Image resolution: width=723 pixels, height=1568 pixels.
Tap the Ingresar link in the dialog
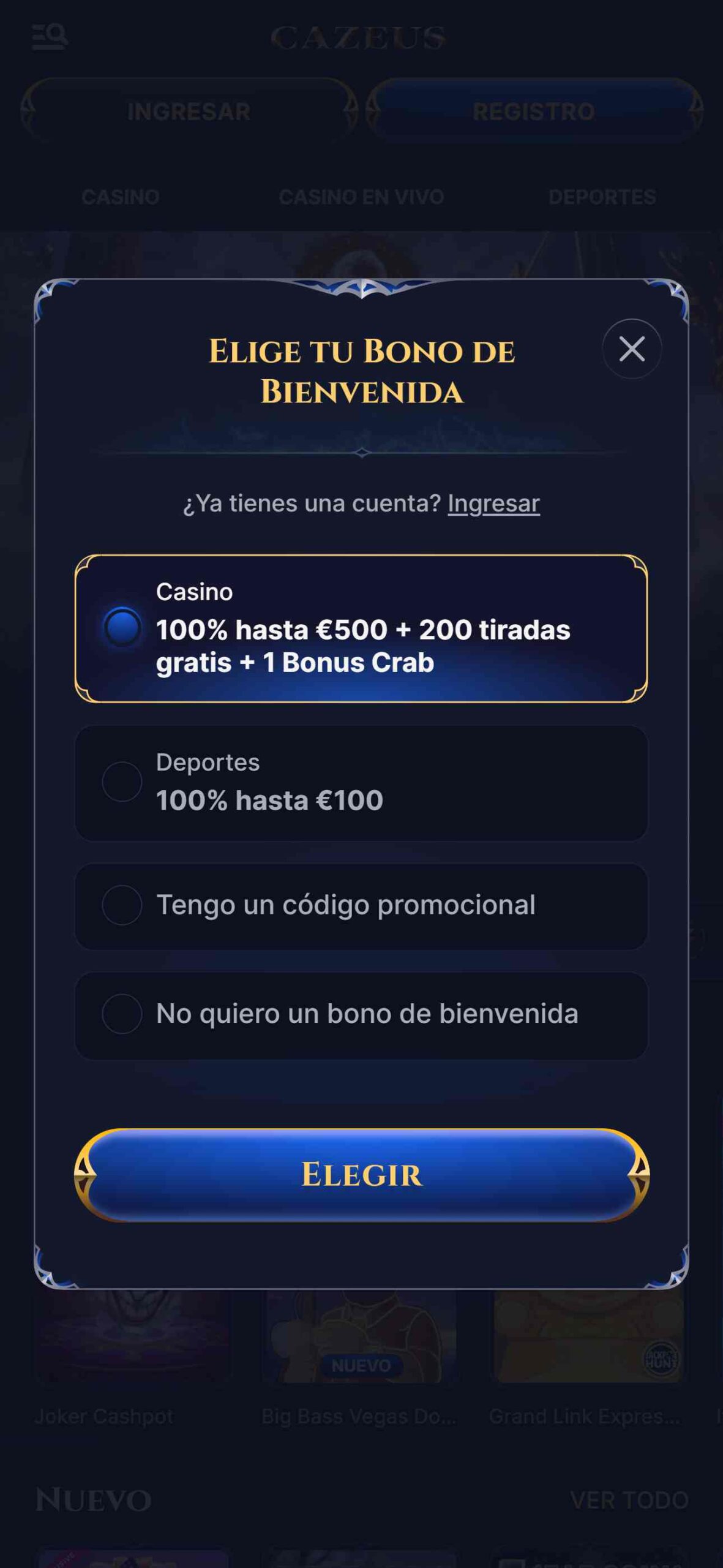493,503
